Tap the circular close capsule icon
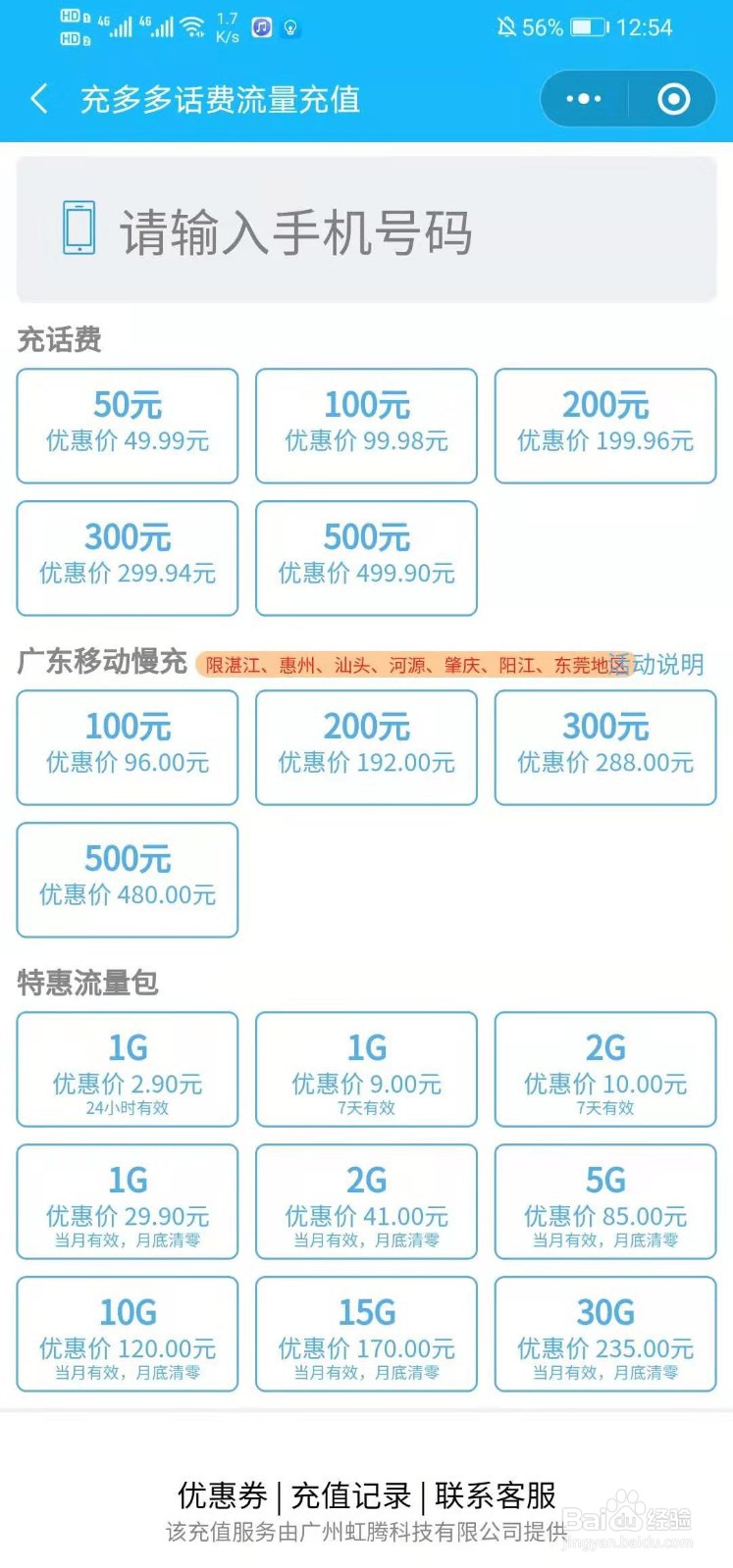Image resolution: width=733 pixels, height=1568 pixels. (671, 99)
